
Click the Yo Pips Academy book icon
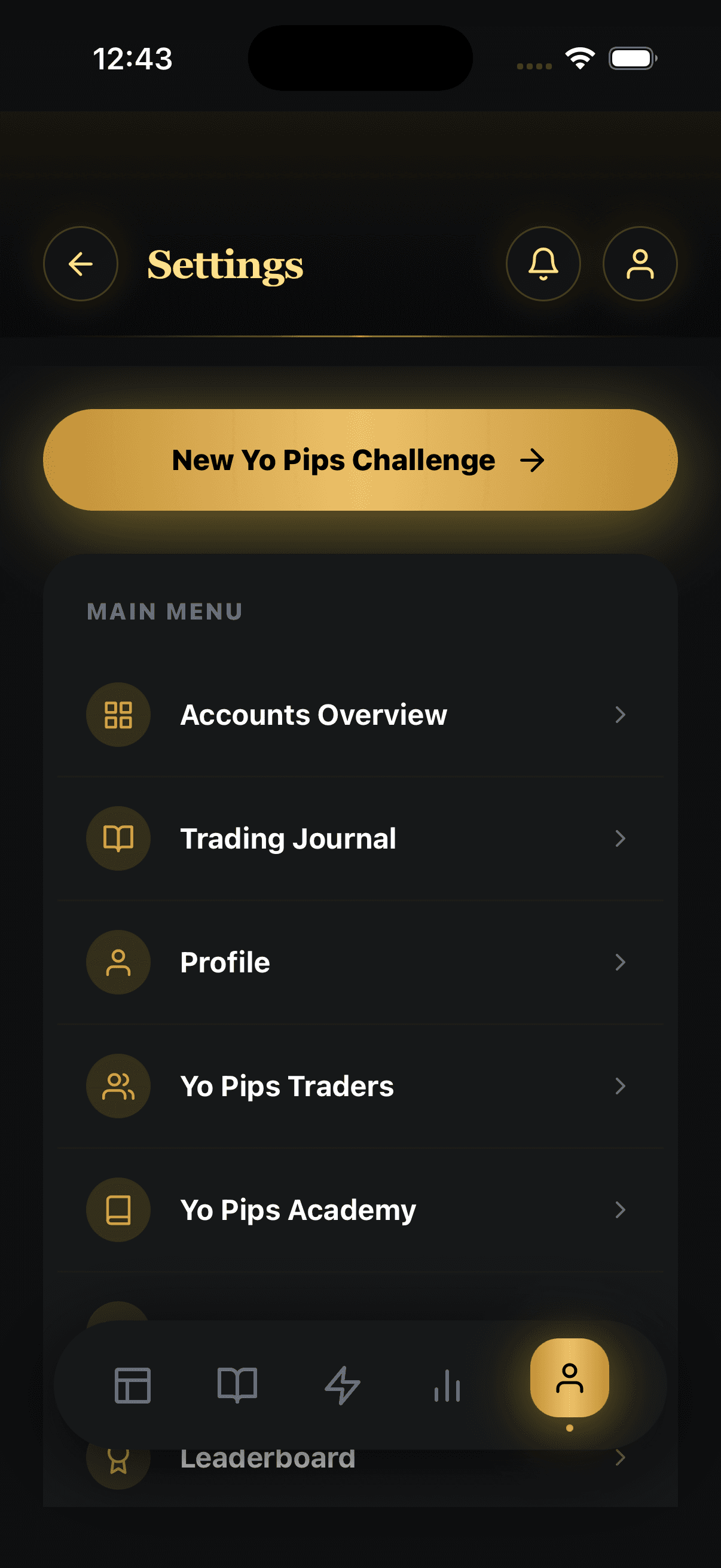[118, 1209]
